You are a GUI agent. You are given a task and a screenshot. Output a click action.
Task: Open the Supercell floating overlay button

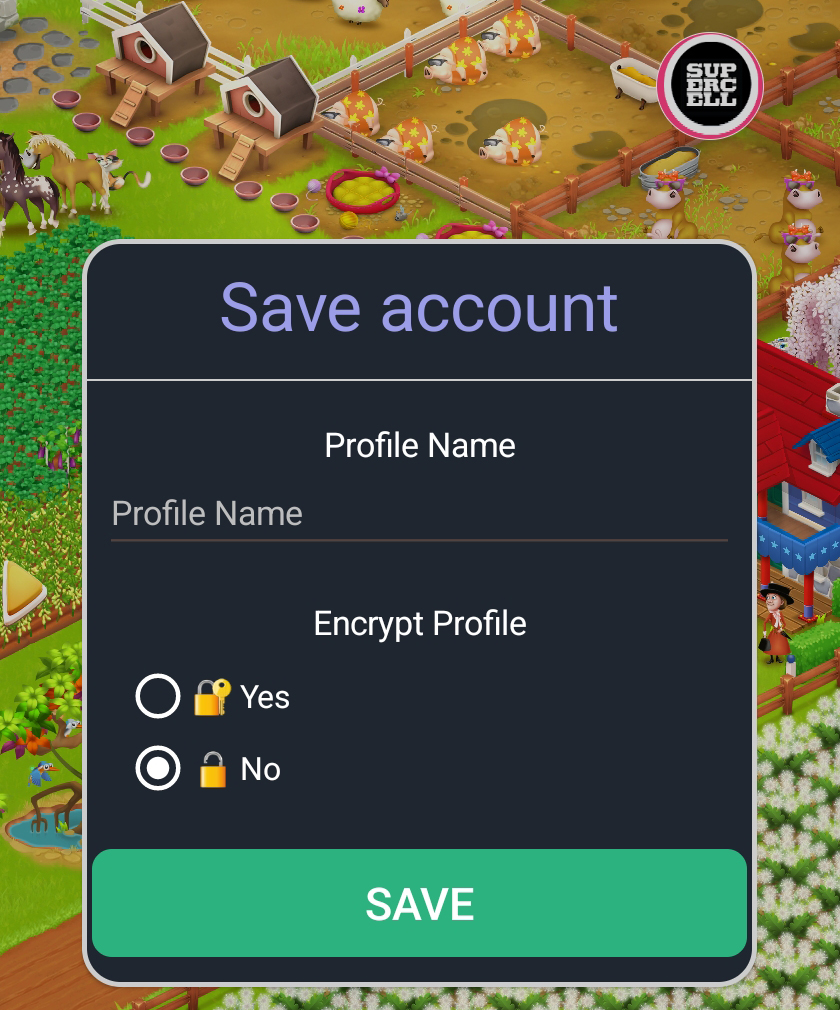[710, 86]
